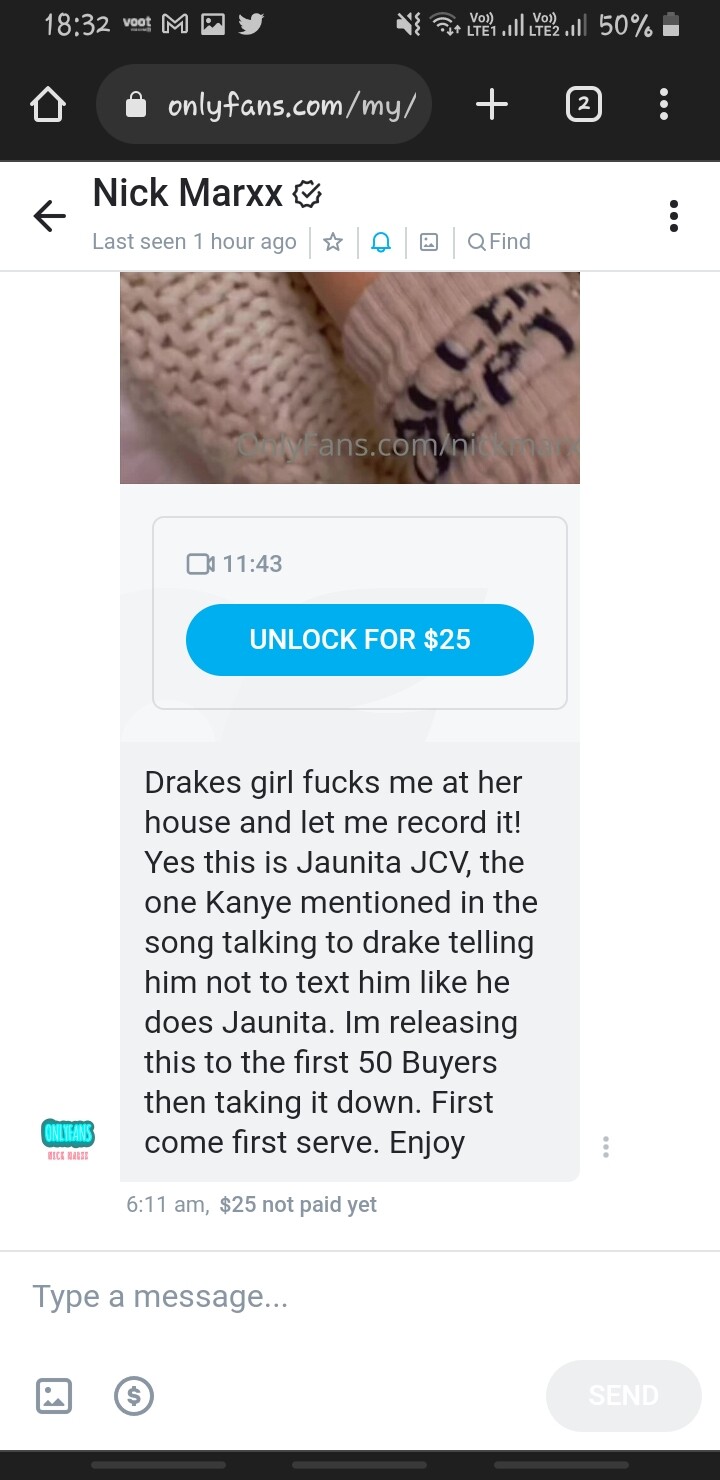
Task: Toggle the chat notifications bell
Action: [x=381, y=242]
